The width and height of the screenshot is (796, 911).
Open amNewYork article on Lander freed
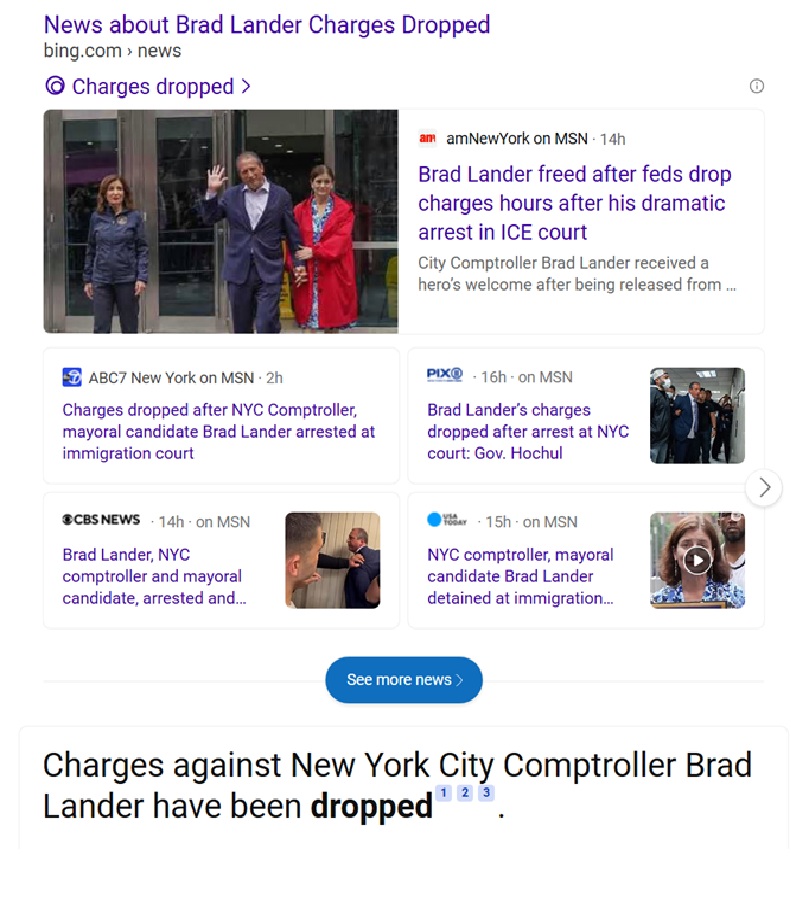click(574, 203)
